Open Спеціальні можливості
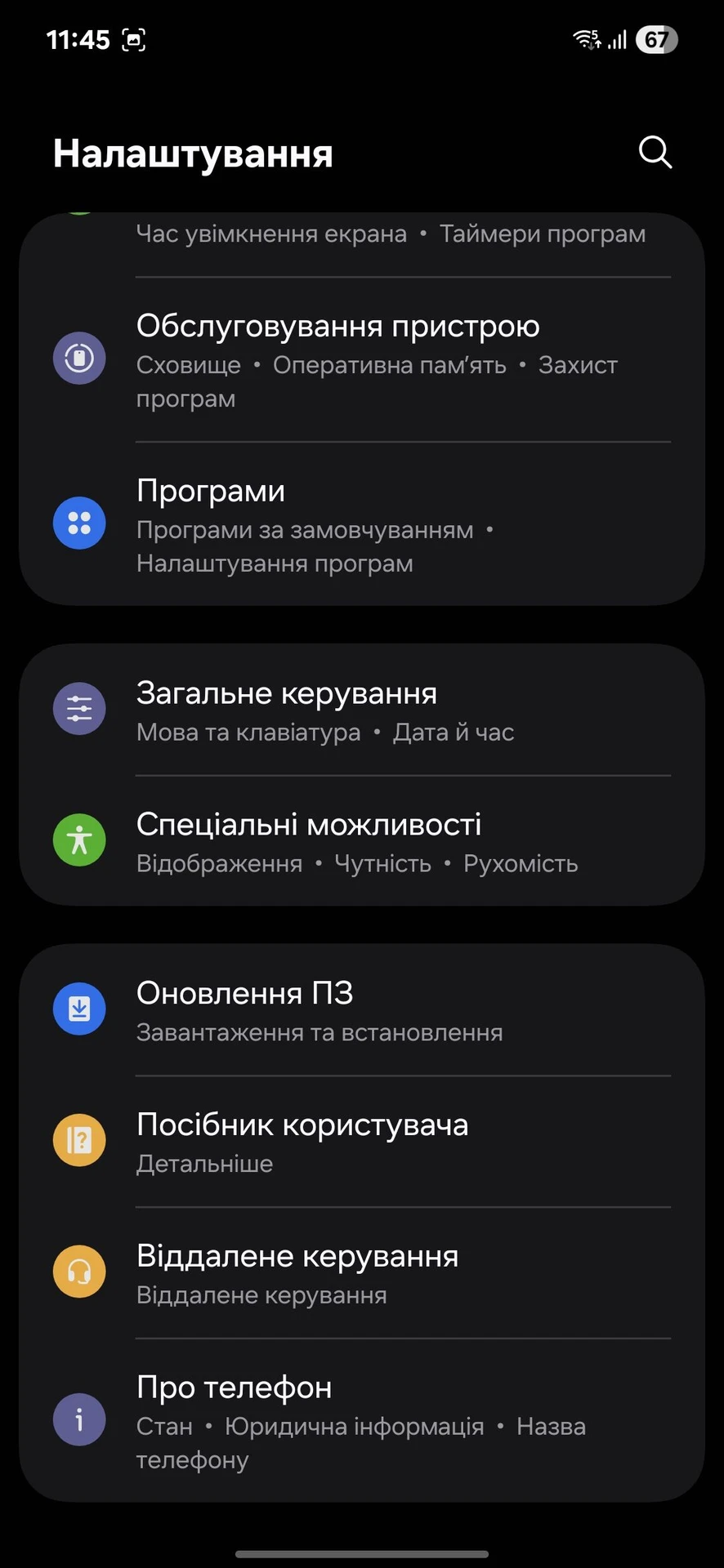The image size is (724, 1568). point(361,841)
